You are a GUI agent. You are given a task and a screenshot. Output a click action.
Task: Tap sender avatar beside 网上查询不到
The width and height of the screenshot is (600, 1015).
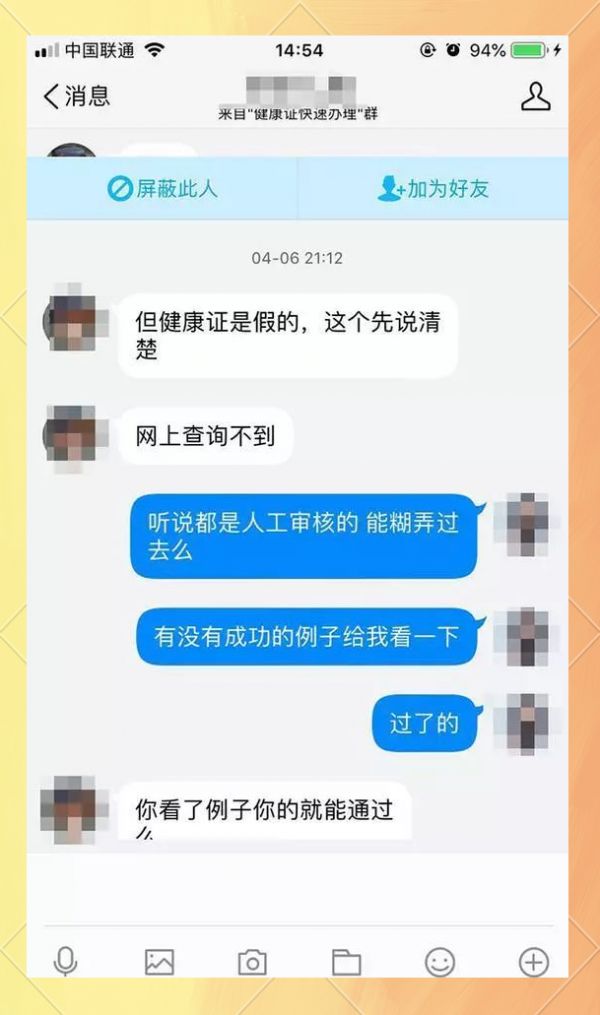pos(71,436)
